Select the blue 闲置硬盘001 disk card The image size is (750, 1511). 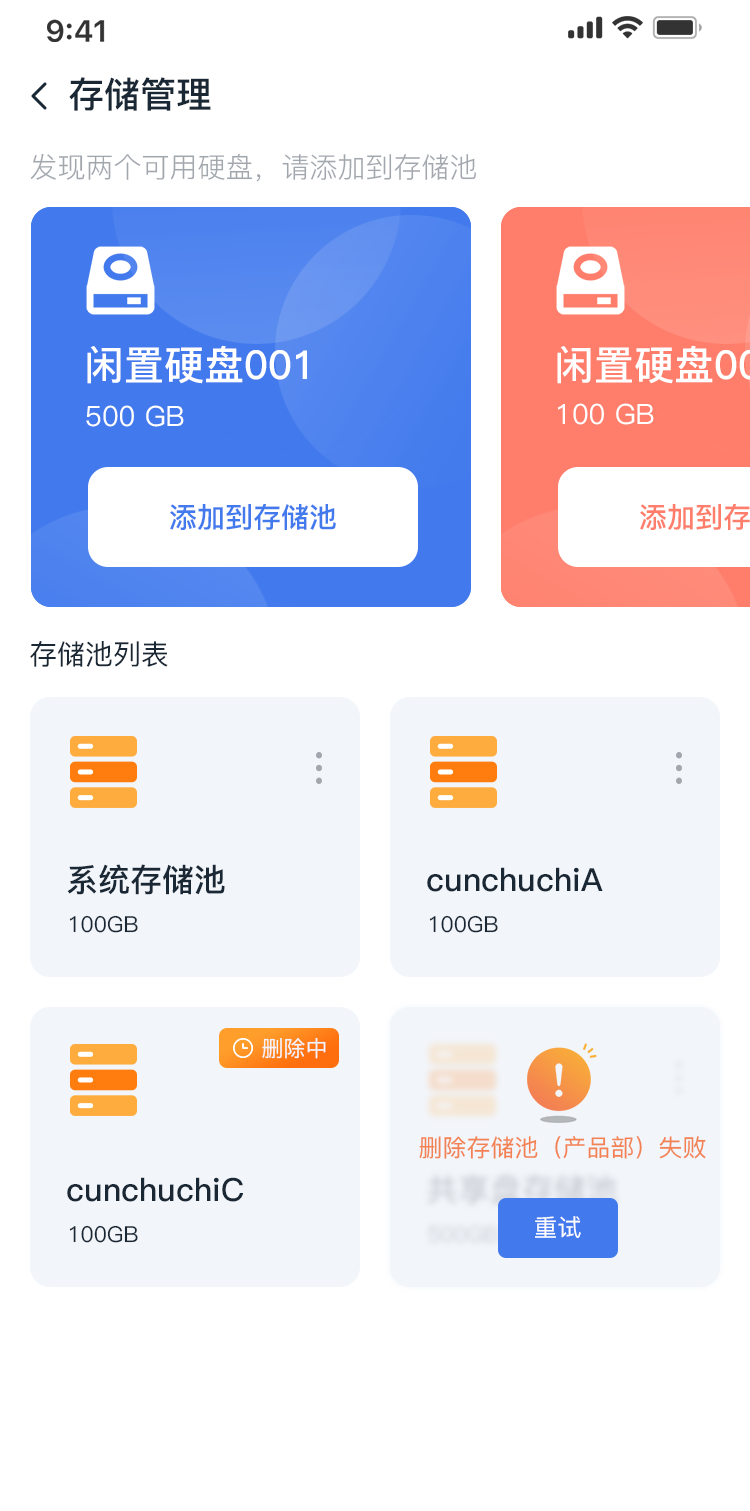pos(251,407)
